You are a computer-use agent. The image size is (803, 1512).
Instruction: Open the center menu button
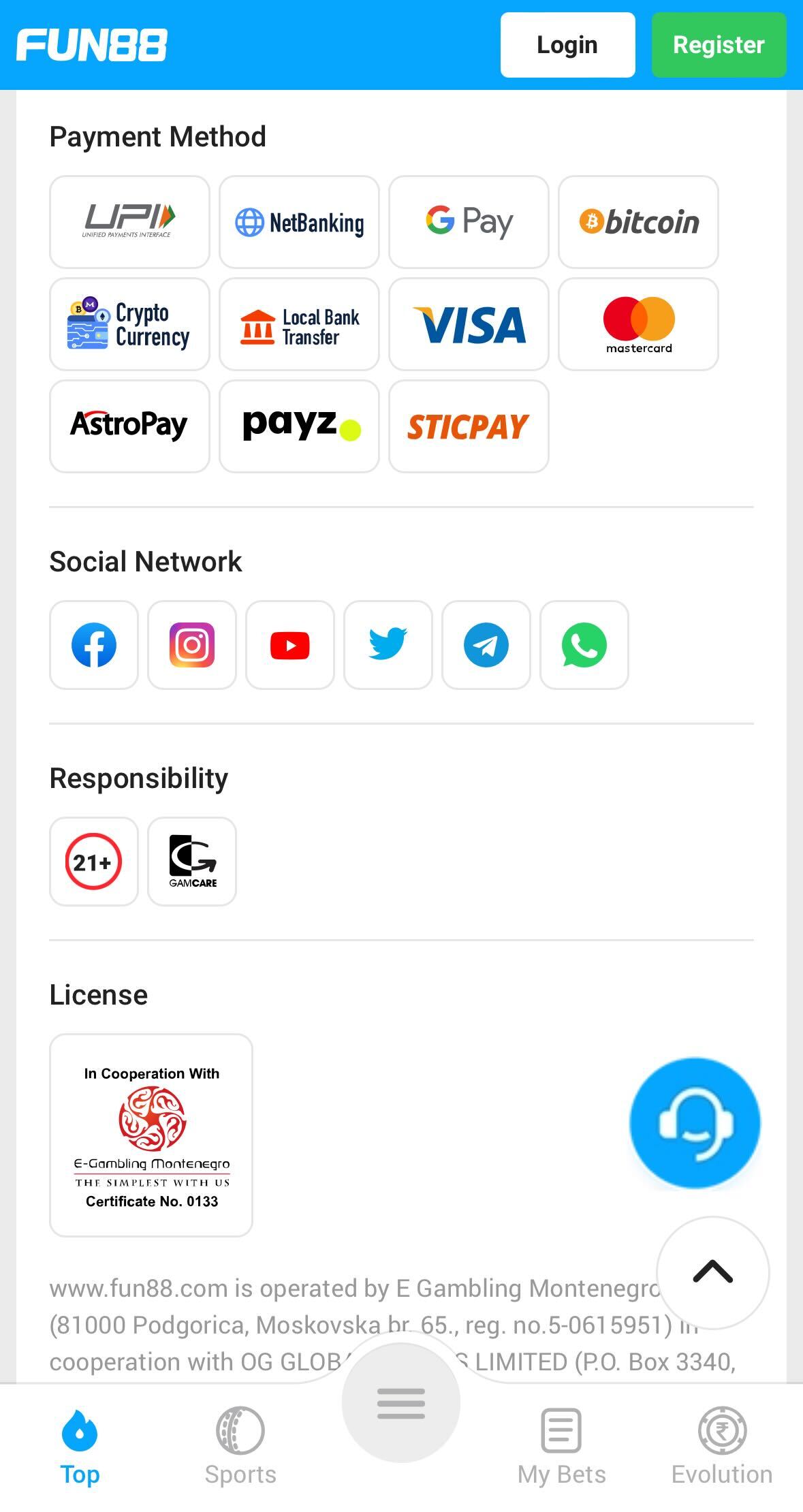click(x=401, y=1403)
